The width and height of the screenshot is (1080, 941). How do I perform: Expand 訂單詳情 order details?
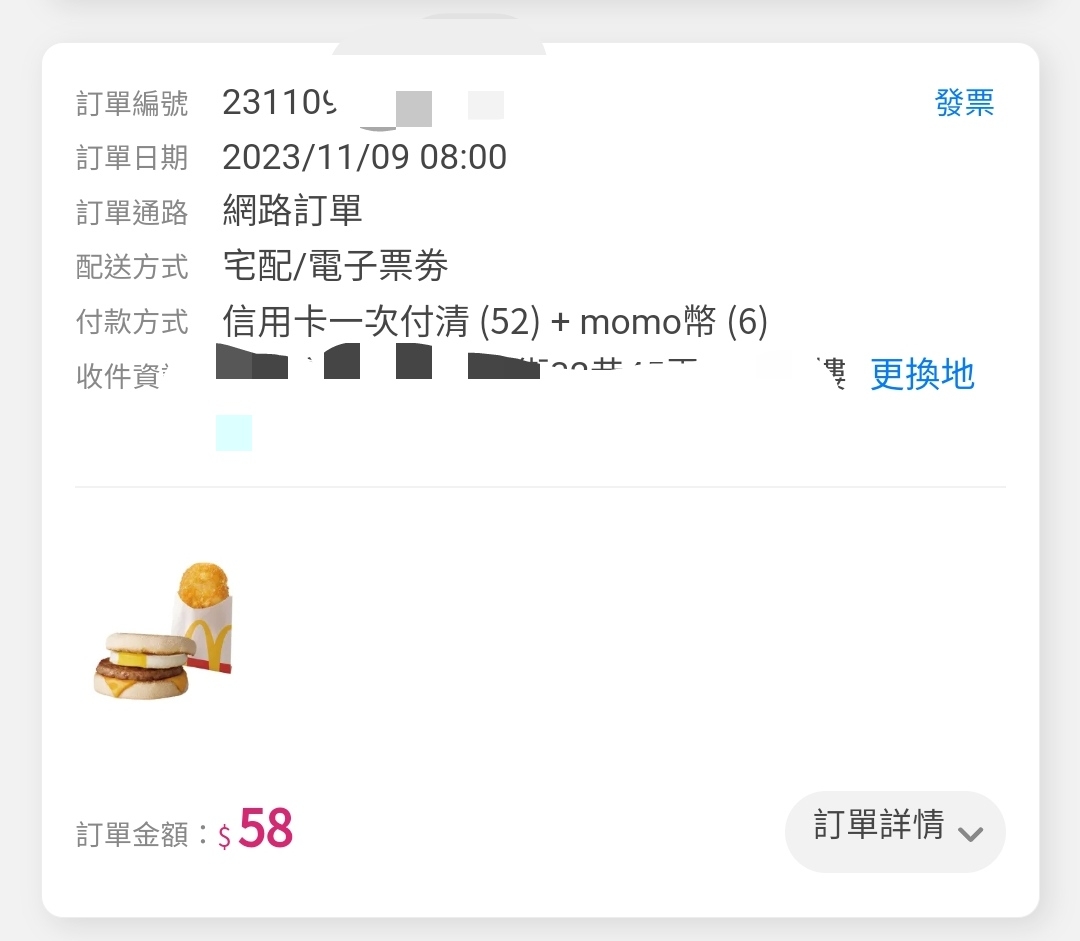895,830
